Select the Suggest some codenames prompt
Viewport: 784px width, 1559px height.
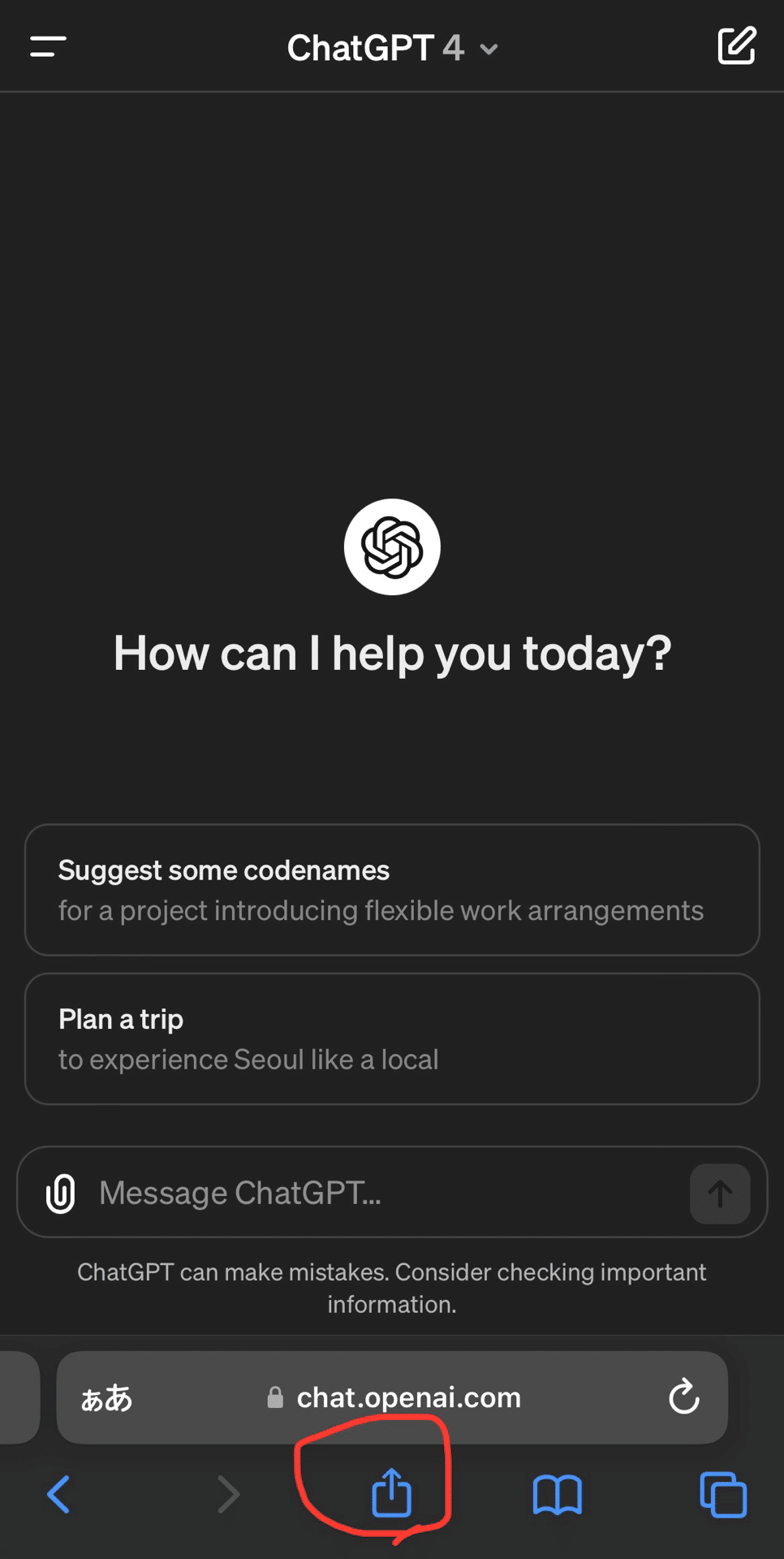pyautogui.click(x=392, y=890)
